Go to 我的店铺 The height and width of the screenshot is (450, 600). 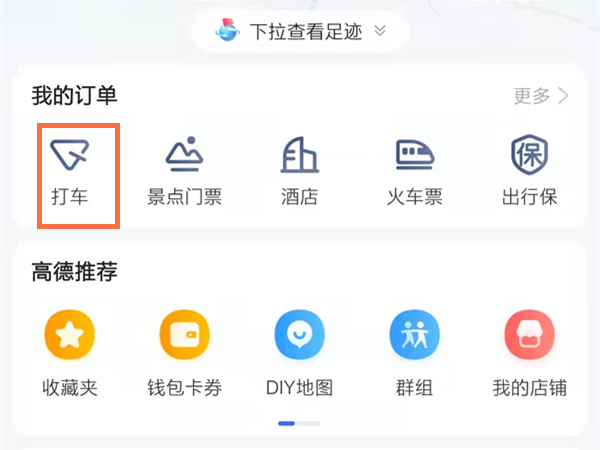[529, 352]
